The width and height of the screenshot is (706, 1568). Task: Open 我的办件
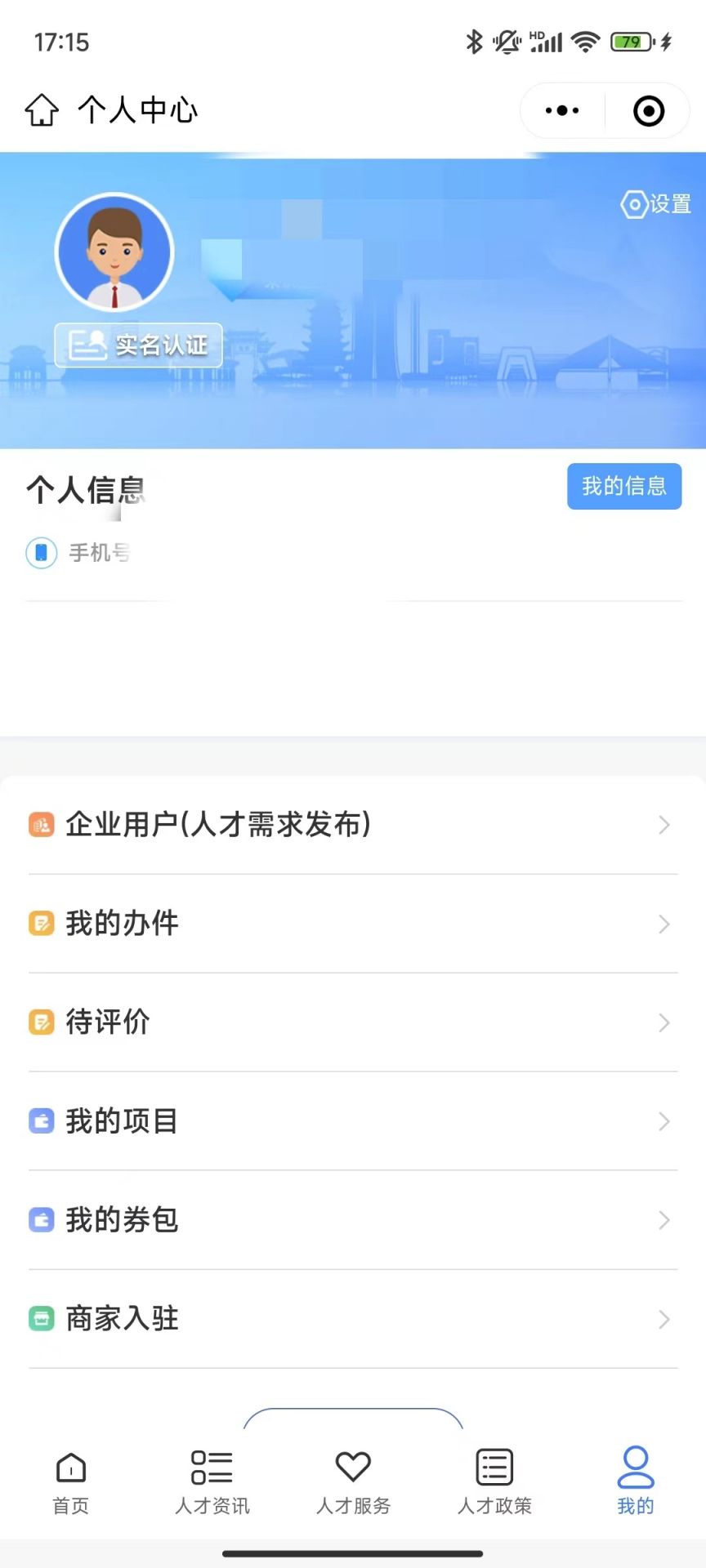point(353,924)
